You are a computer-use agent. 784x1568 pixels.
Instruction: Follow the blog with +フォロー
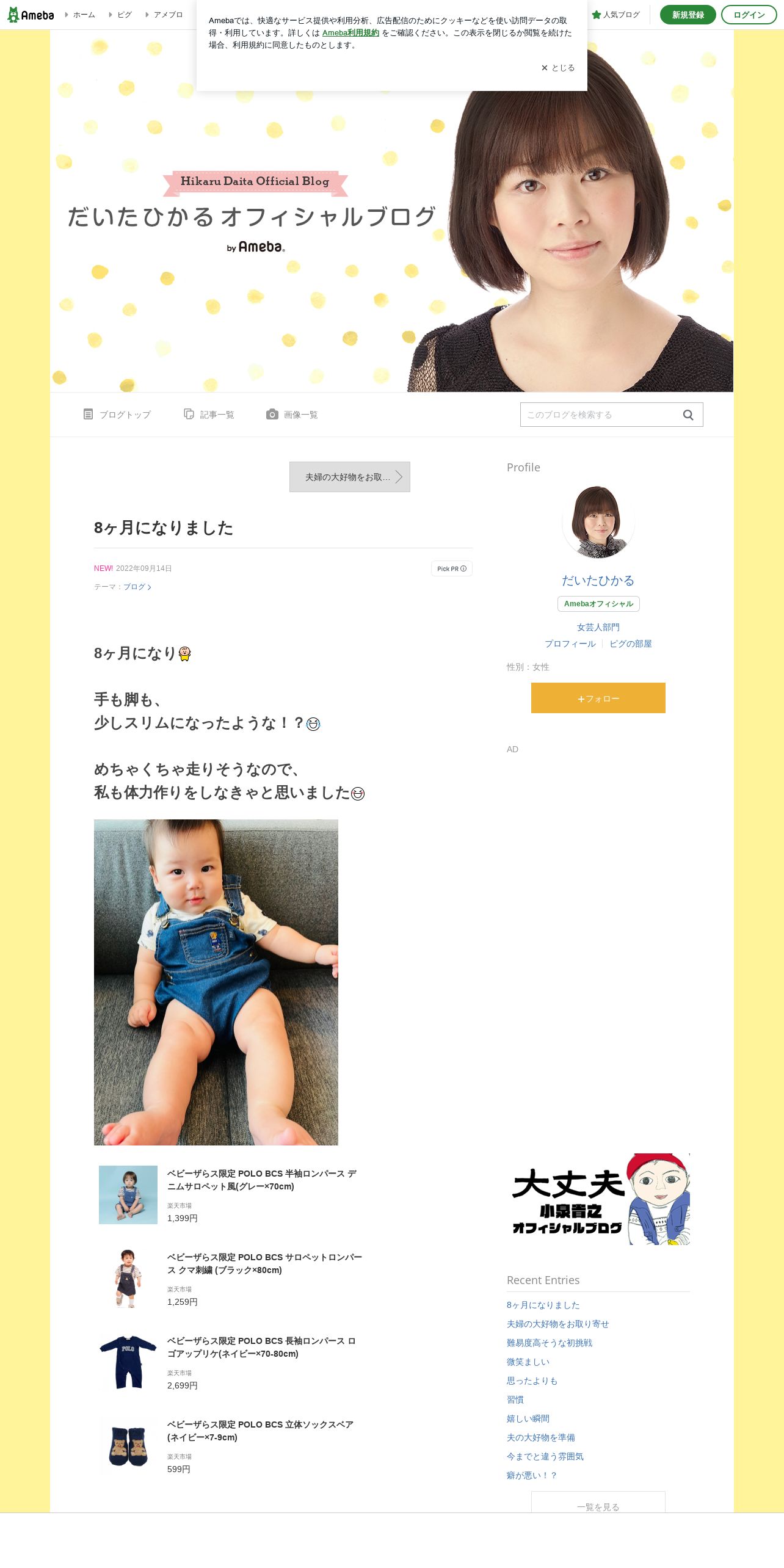(598, 698)
